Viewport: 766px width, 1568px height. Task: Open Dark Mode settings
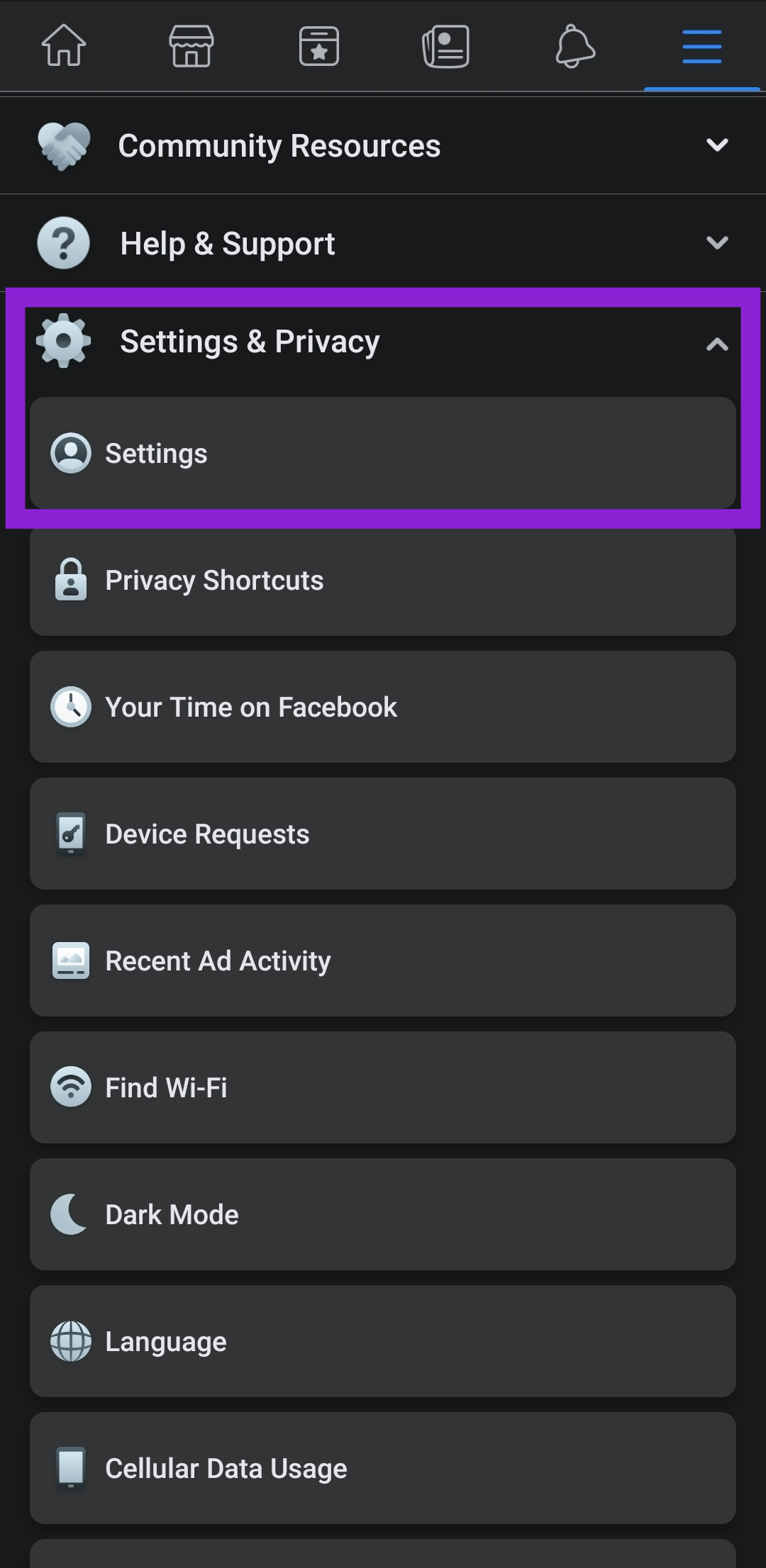click(383, 1214)
